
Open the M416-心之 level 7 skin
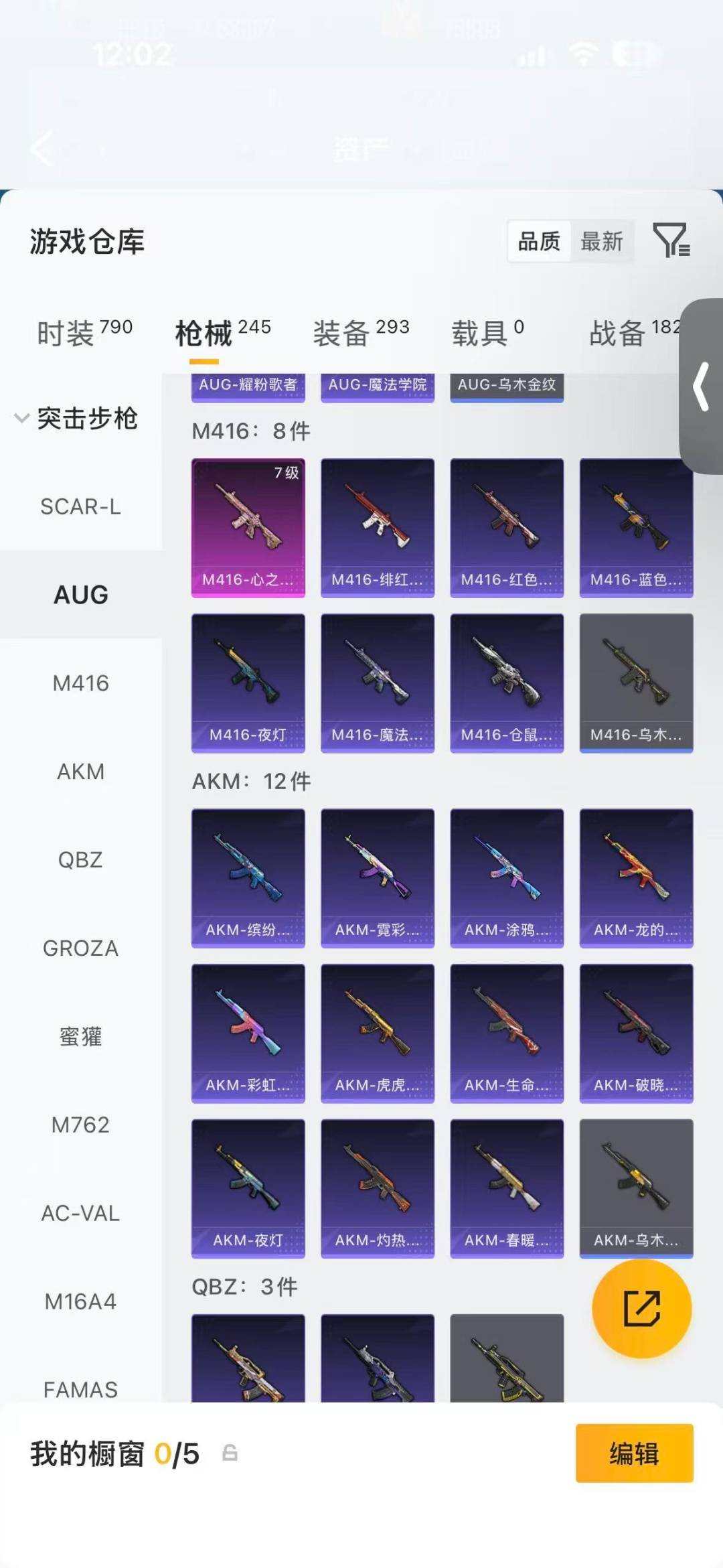[x=248, y=528]
